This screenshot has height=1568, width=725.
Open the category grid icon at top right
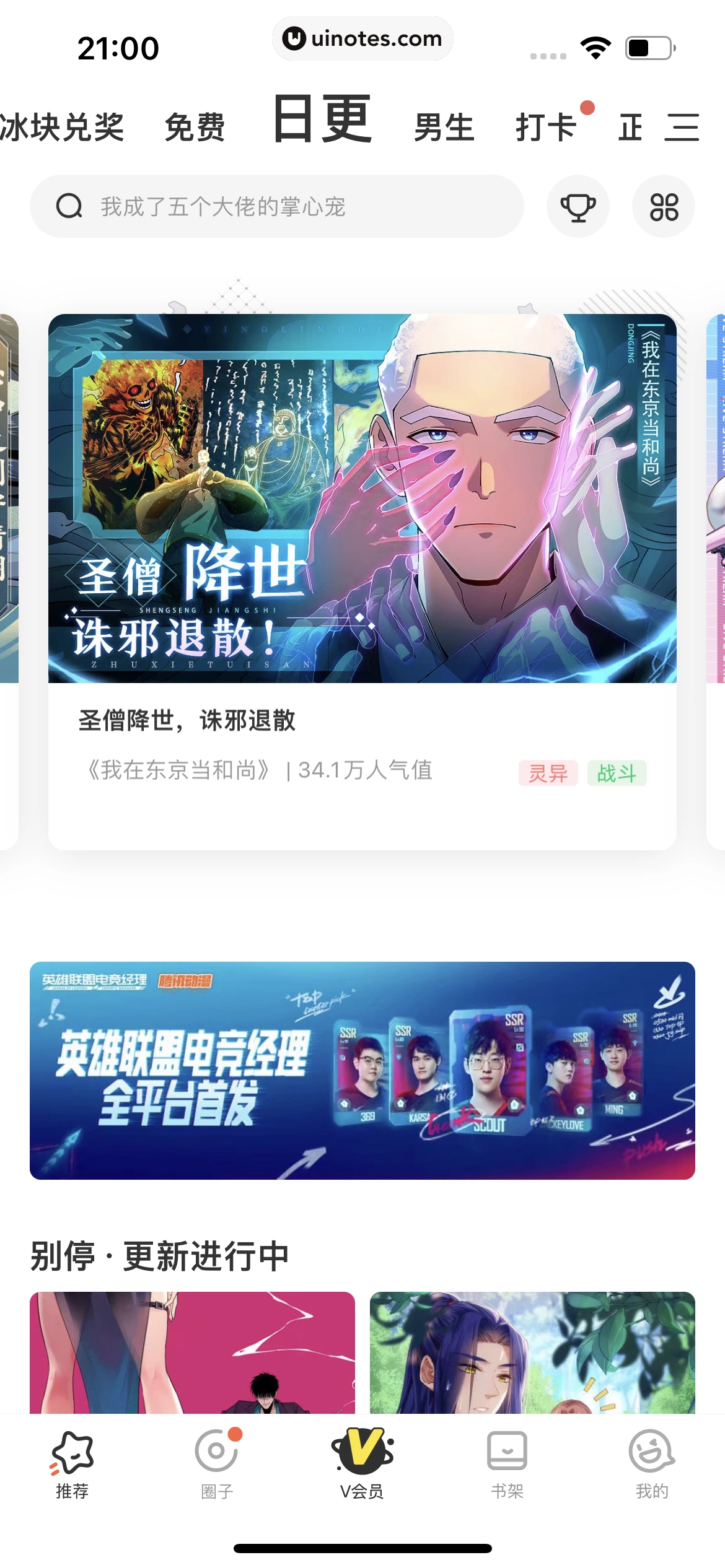point(662,206)
